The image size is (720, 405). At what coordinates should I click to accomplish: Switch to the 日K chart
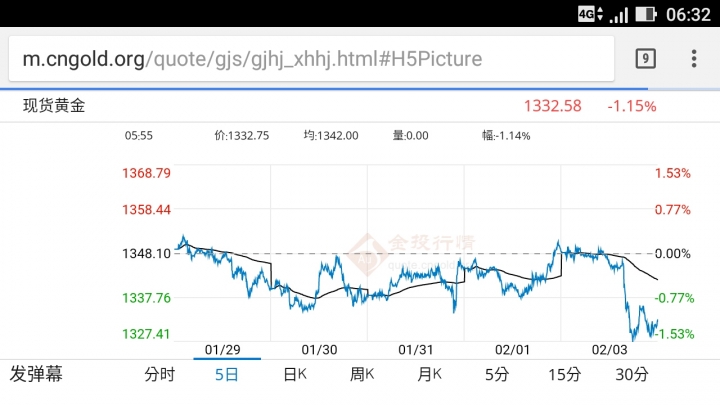pos(295,375)
